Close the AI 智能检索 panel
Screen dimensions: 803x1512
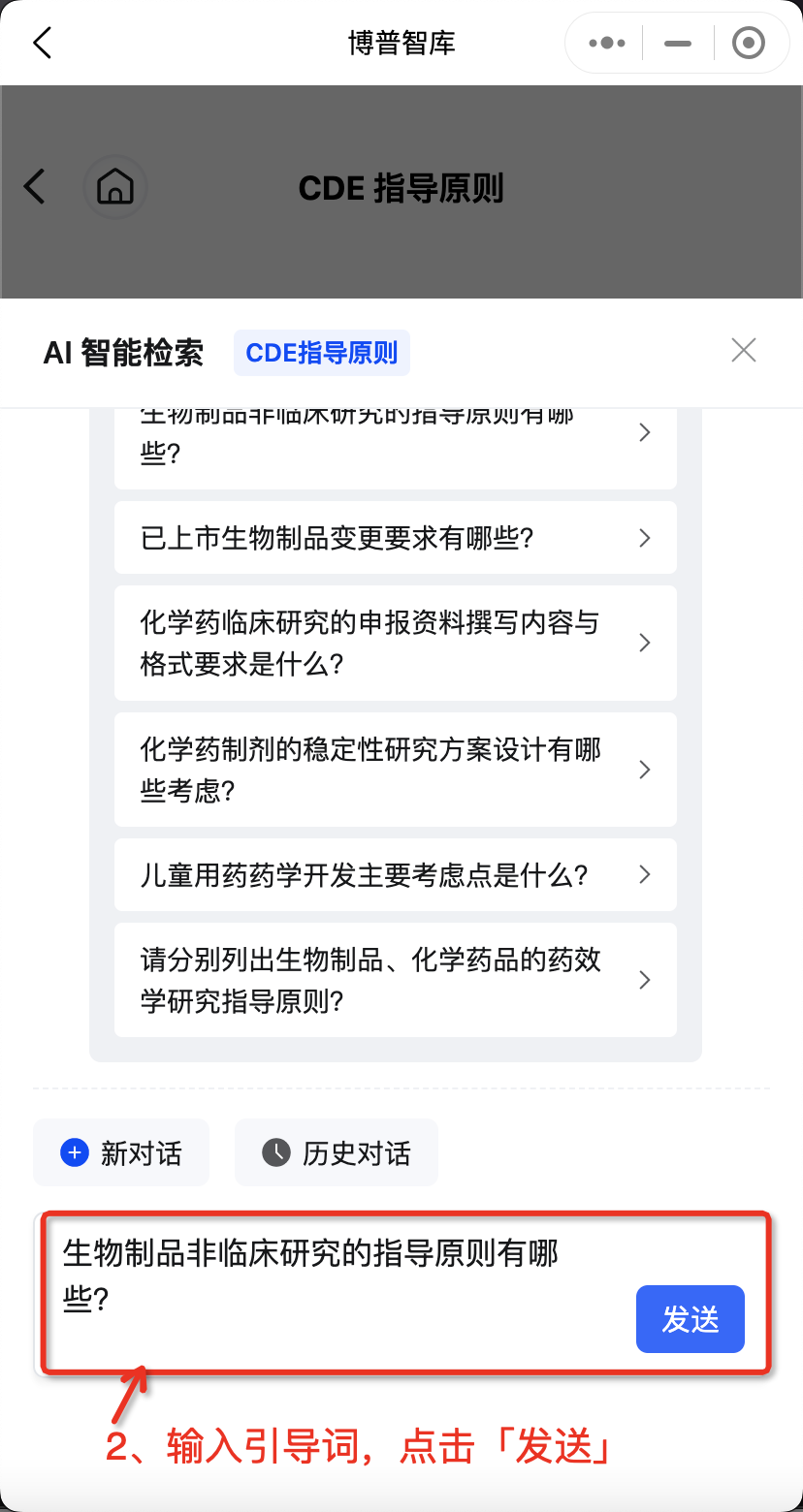click(744, 350)
